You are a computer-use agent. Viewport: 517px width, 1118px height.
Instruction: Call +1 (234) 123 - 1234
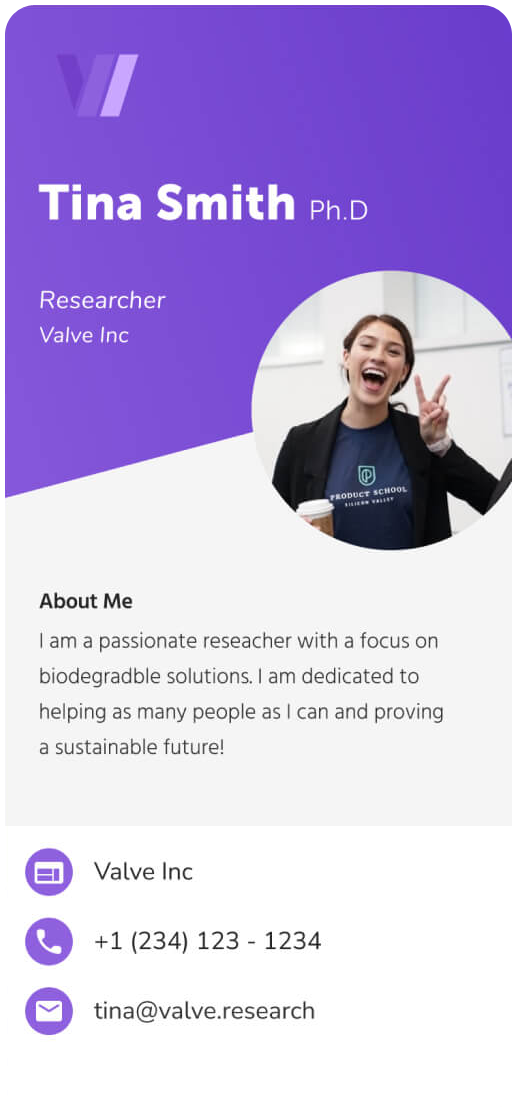[258, 941]
